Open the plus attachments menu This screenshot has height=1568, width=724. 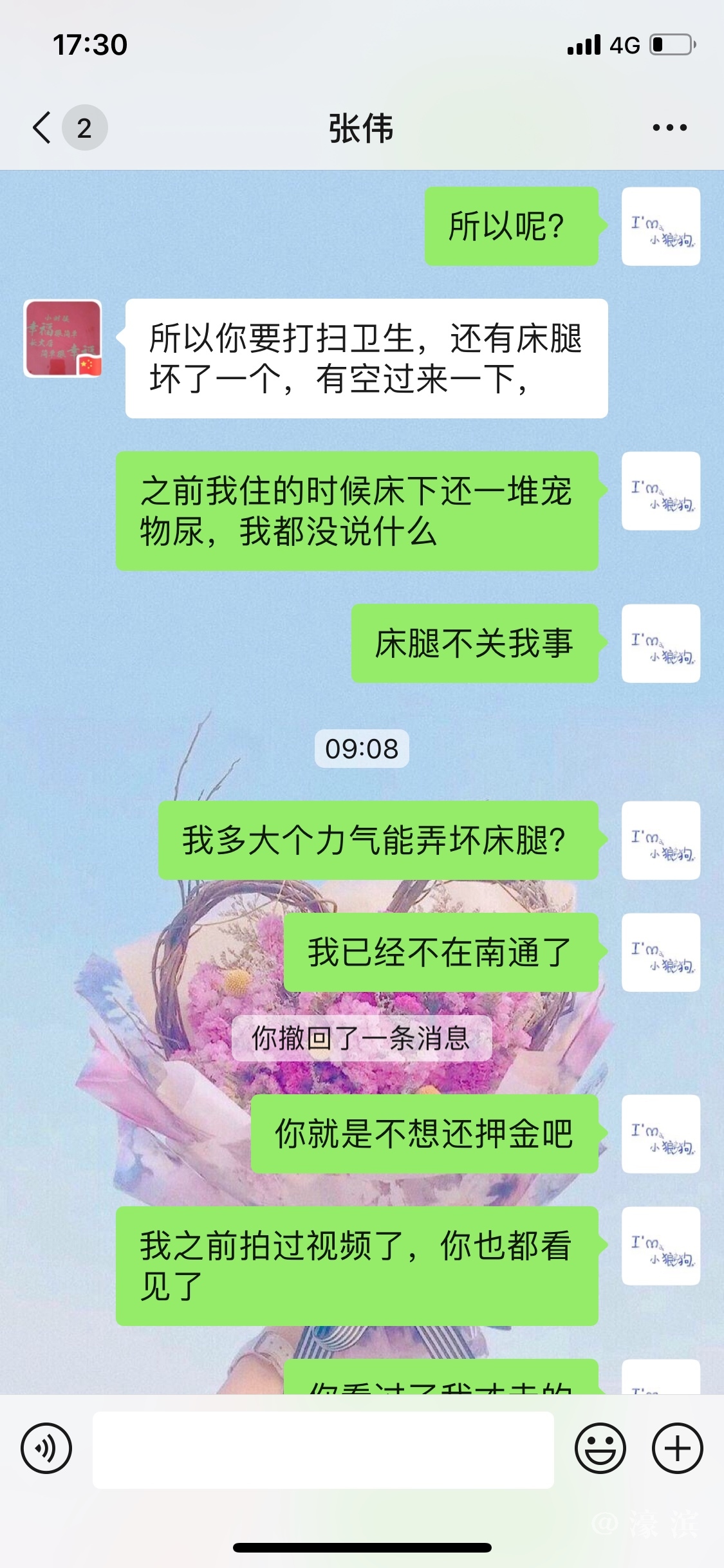(677, 1448)
